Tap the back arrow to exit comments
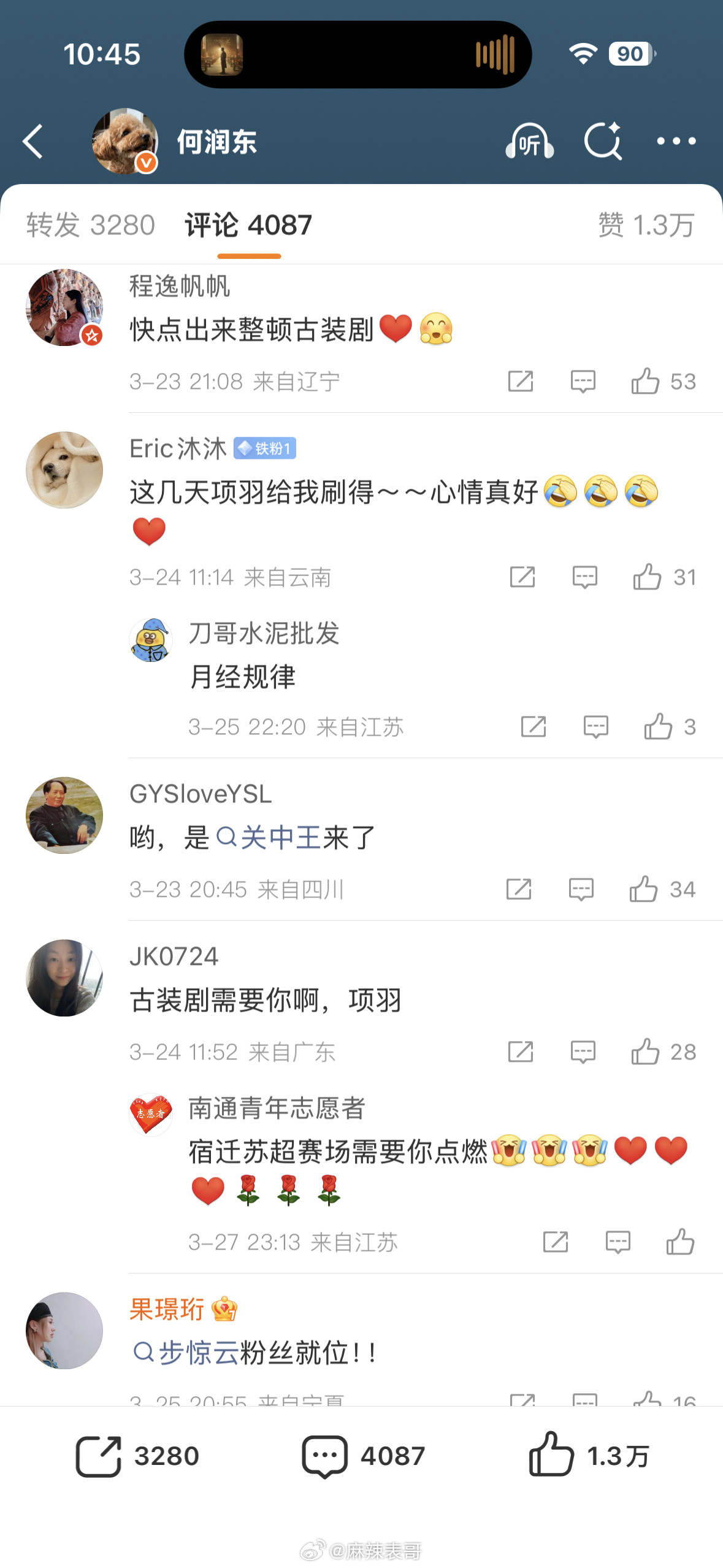Image resolution: width=723 pixels, height=1568 pixels. (33, 142)
